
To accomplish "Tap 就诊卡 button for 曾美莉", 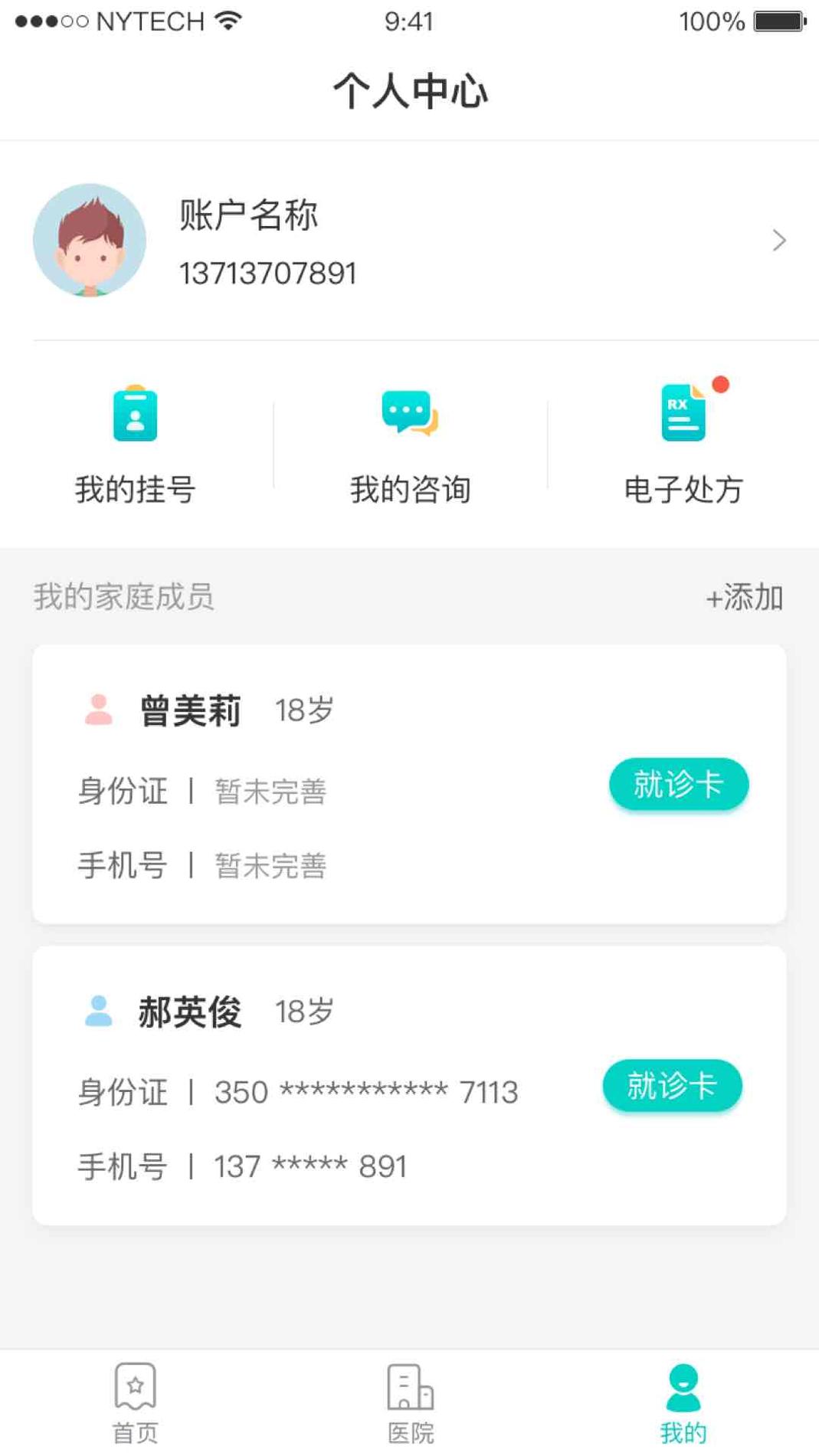I will 679,783.
